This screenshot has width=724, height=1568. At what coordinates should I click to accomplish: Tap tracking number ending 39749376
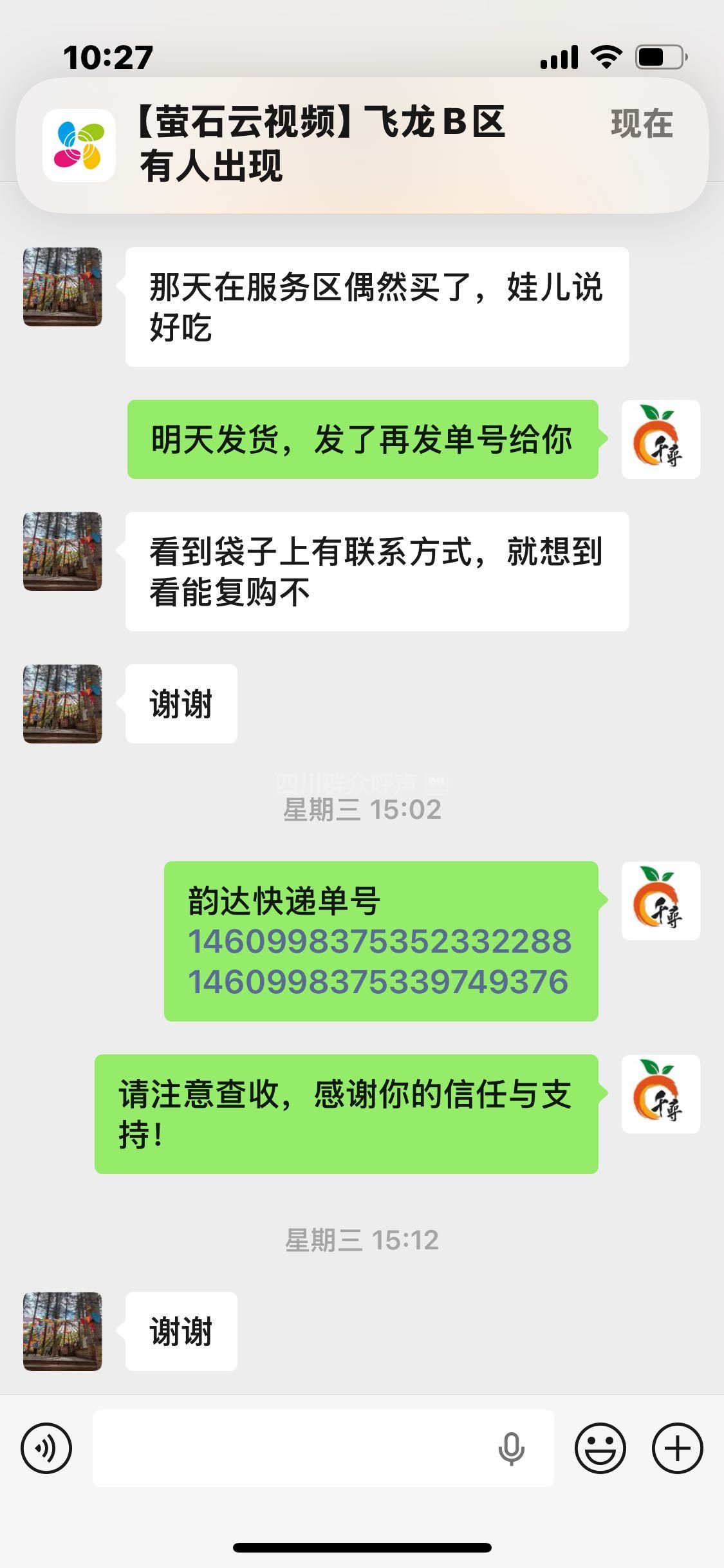tap(378, 982)
